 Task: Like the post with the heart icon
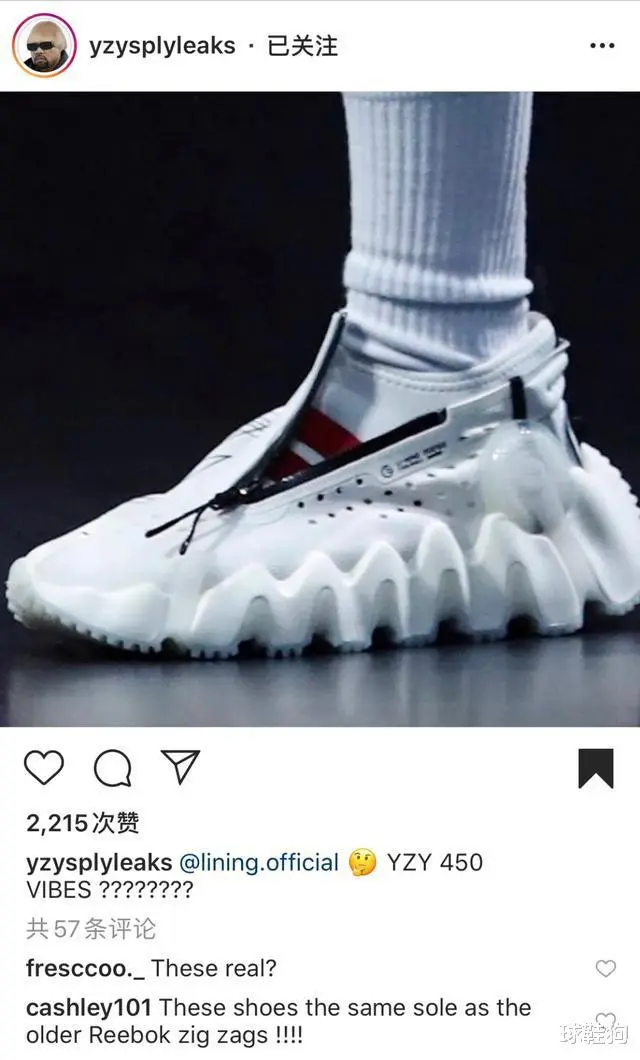coord(44,768)
